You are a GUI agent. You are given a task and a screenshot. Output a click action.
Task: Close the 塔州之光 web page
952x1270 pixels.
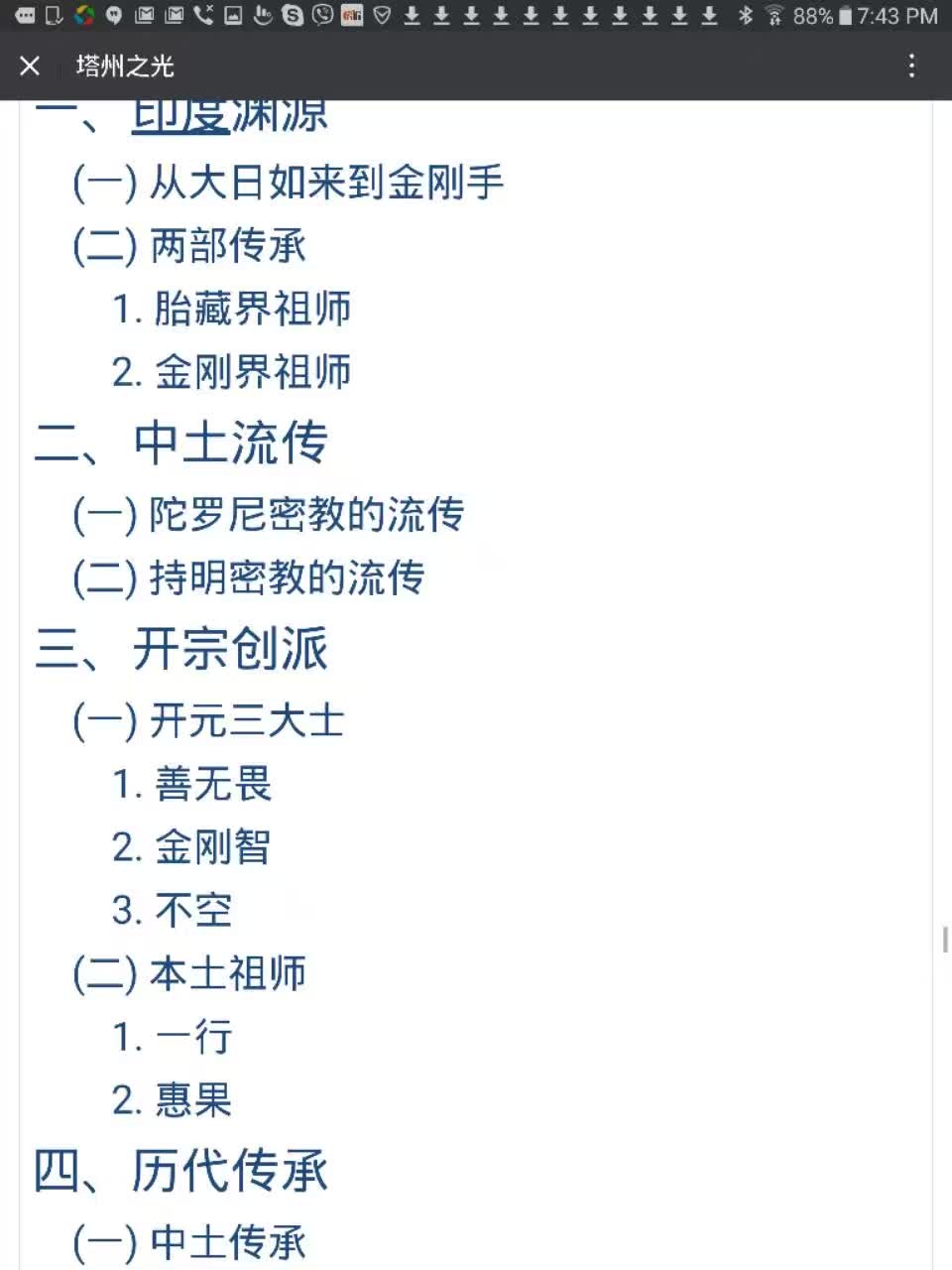30,66
